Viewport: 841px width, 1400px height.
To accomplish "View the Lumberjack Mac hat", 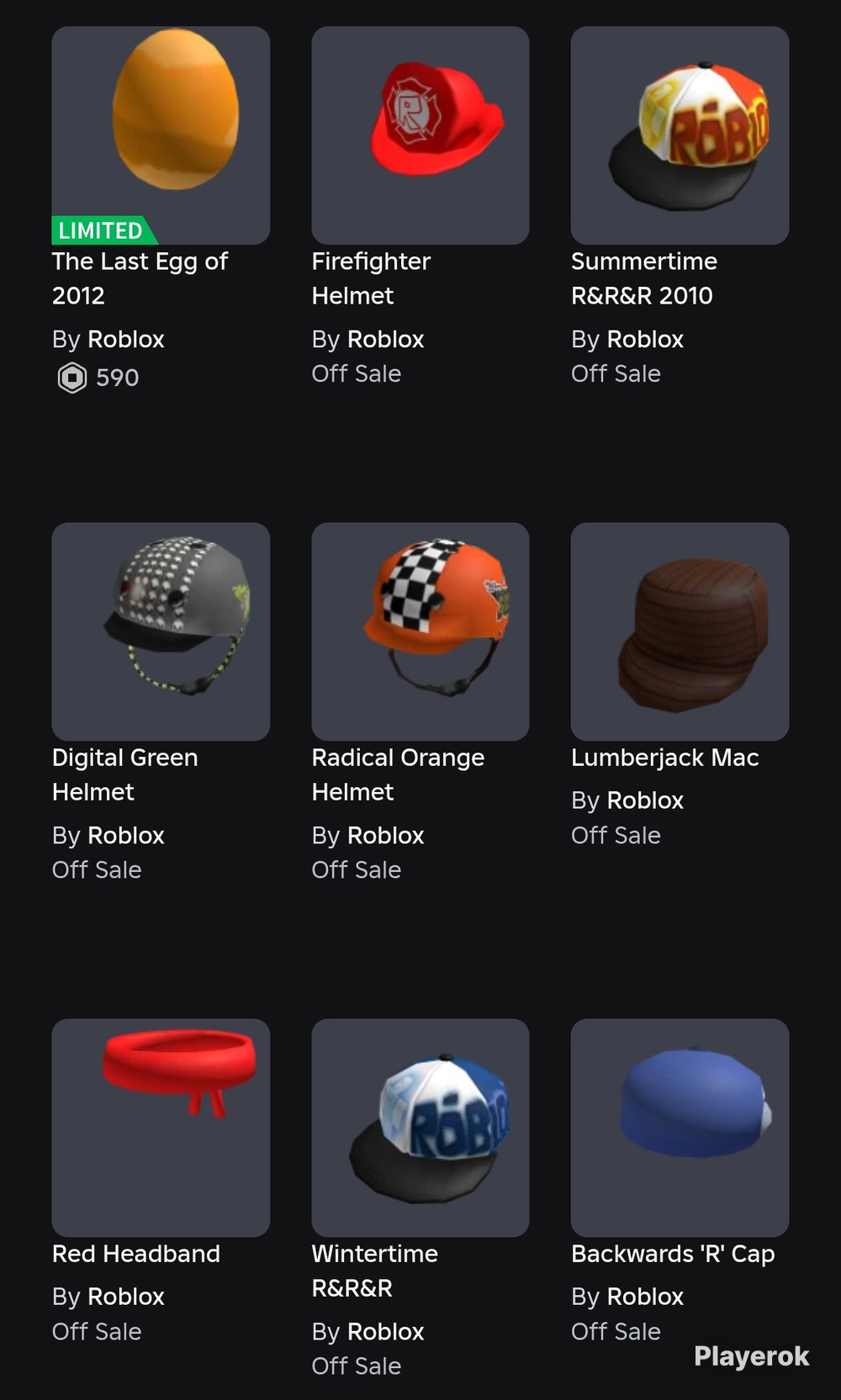I will [x=680, y=631].
